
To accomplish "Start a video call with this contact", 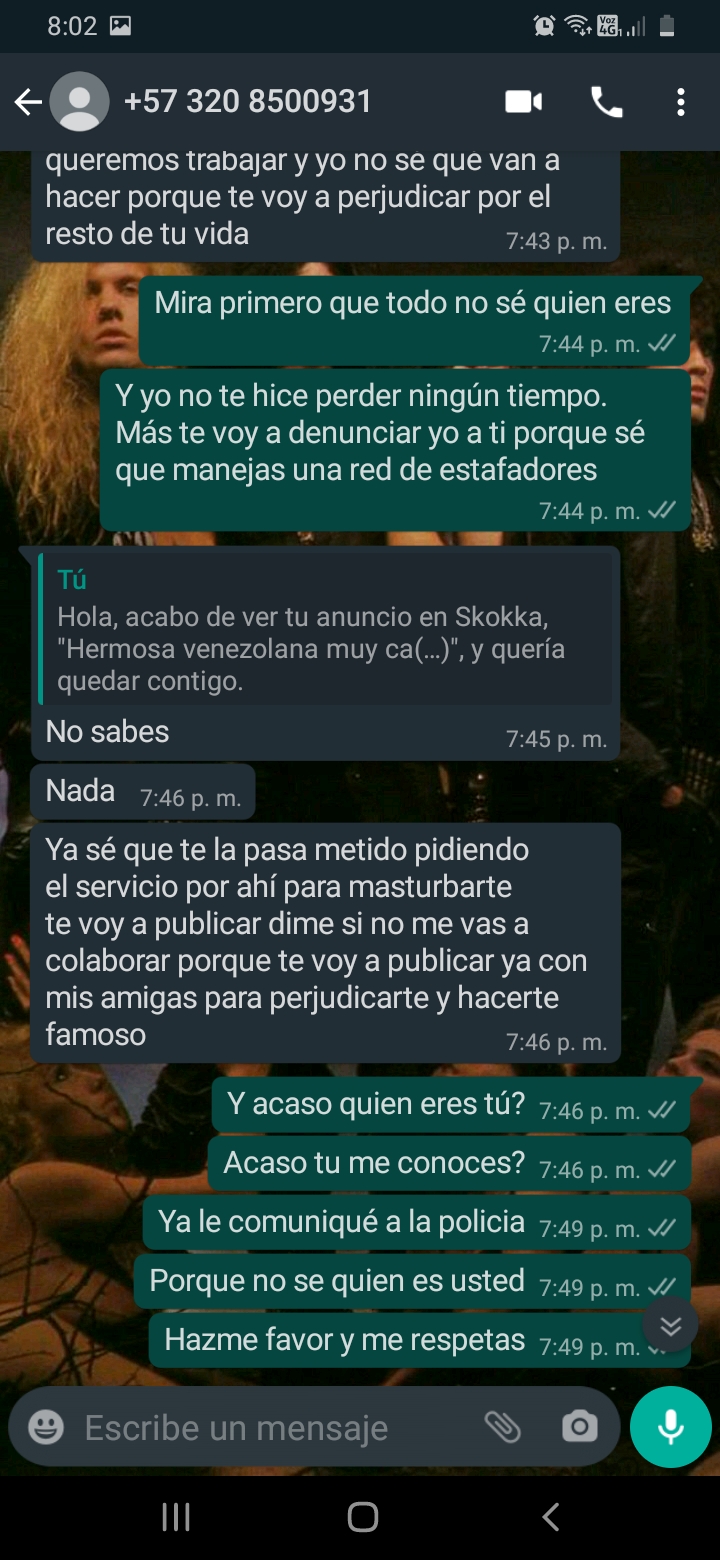I will (523, 102).
